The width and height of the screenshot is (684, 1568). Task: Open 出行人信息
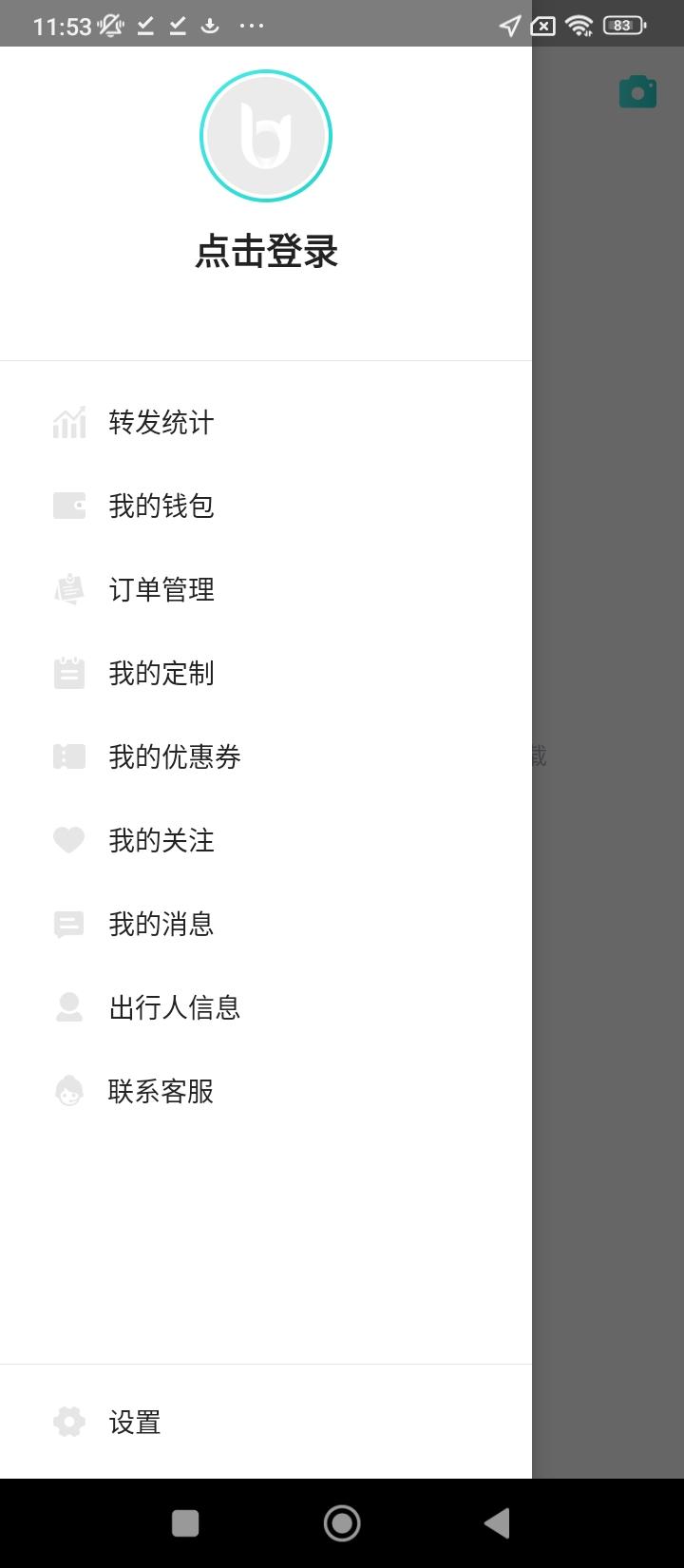pos(175,1008)
